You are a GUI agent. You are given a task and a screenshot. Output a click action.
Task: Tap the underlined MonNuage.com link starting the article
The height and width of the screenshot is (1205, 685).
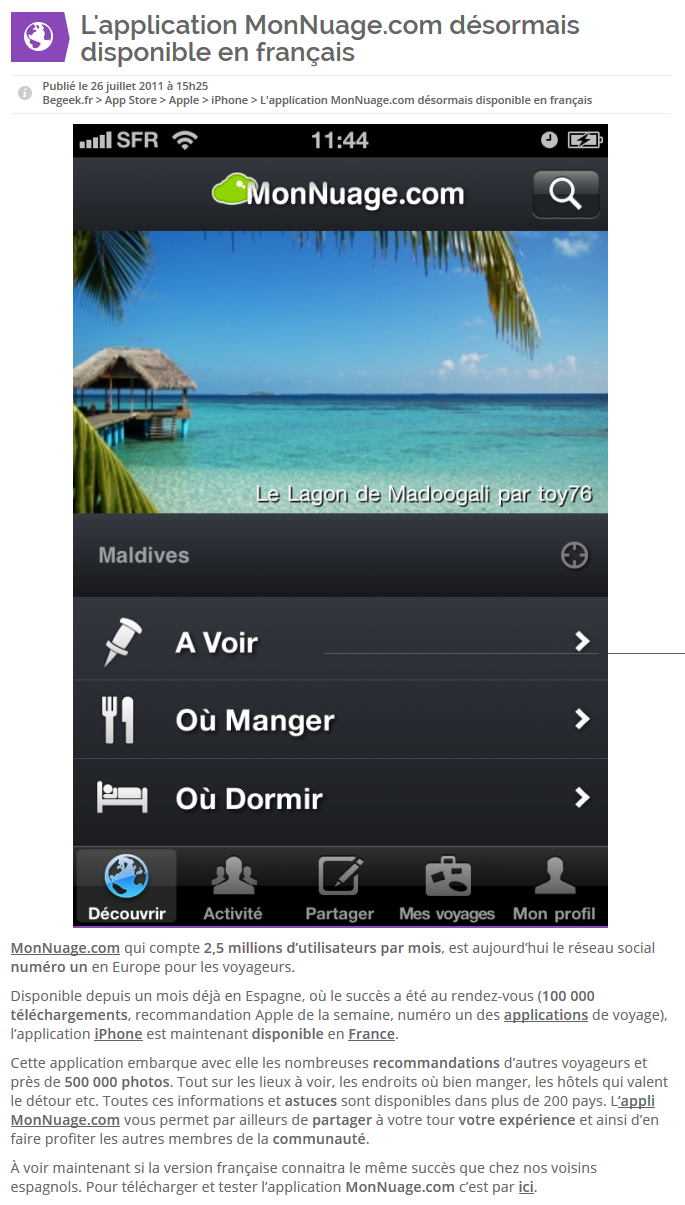click(x=65, y=948)
